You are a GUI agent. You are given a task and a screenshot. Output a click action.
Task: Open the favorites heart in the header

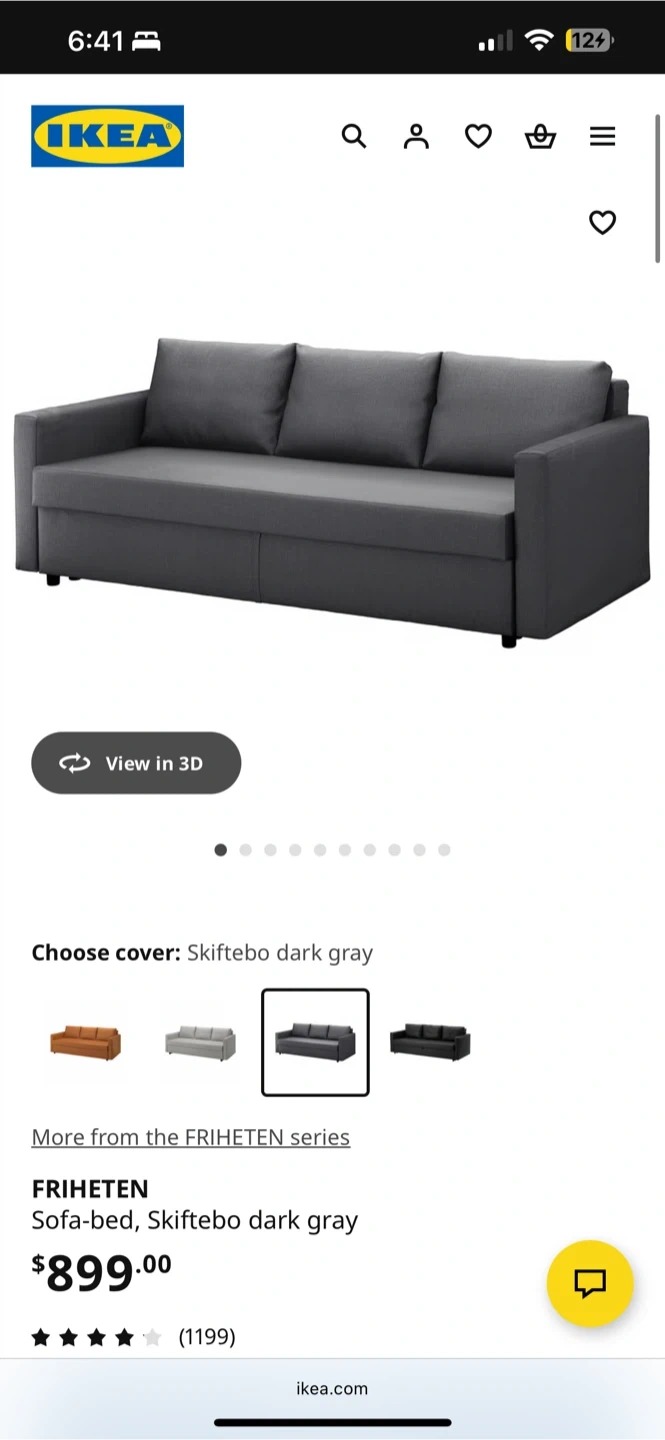pos(478,136)
